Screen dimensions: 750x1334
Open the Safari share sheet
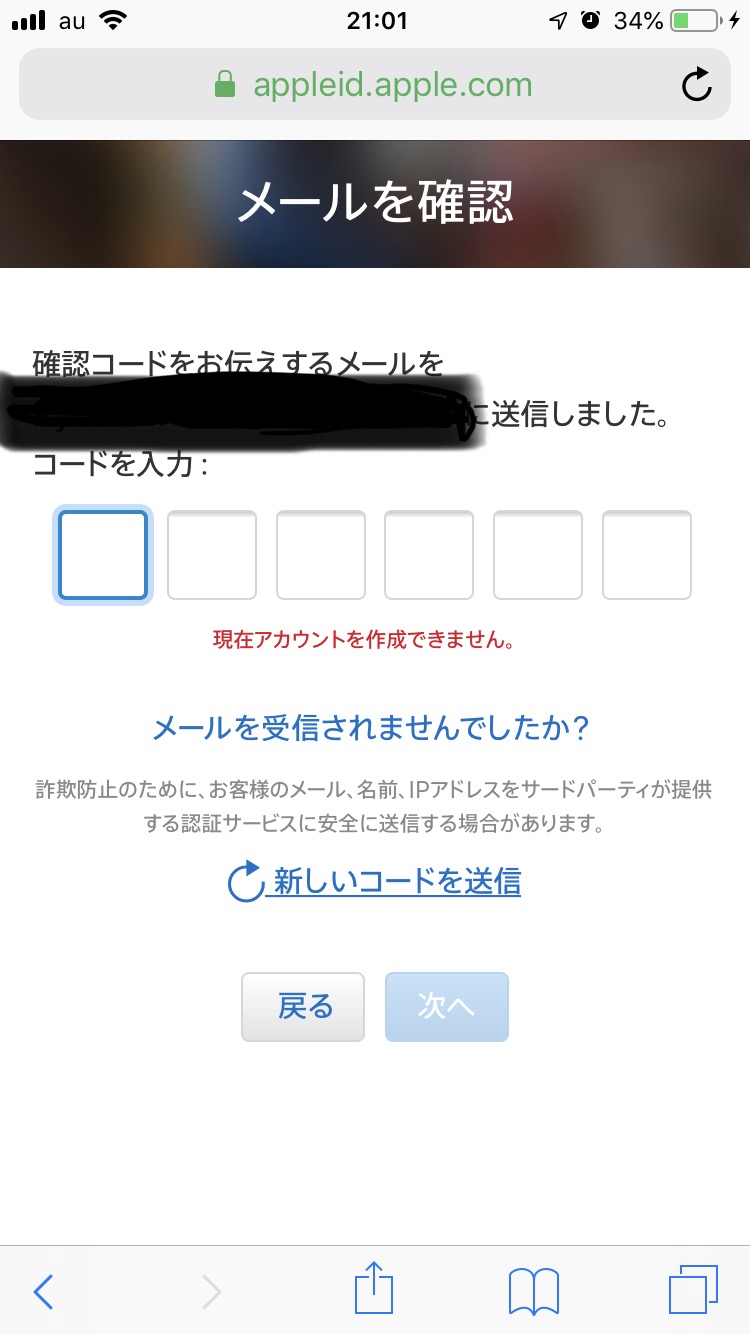[374, 1290]
